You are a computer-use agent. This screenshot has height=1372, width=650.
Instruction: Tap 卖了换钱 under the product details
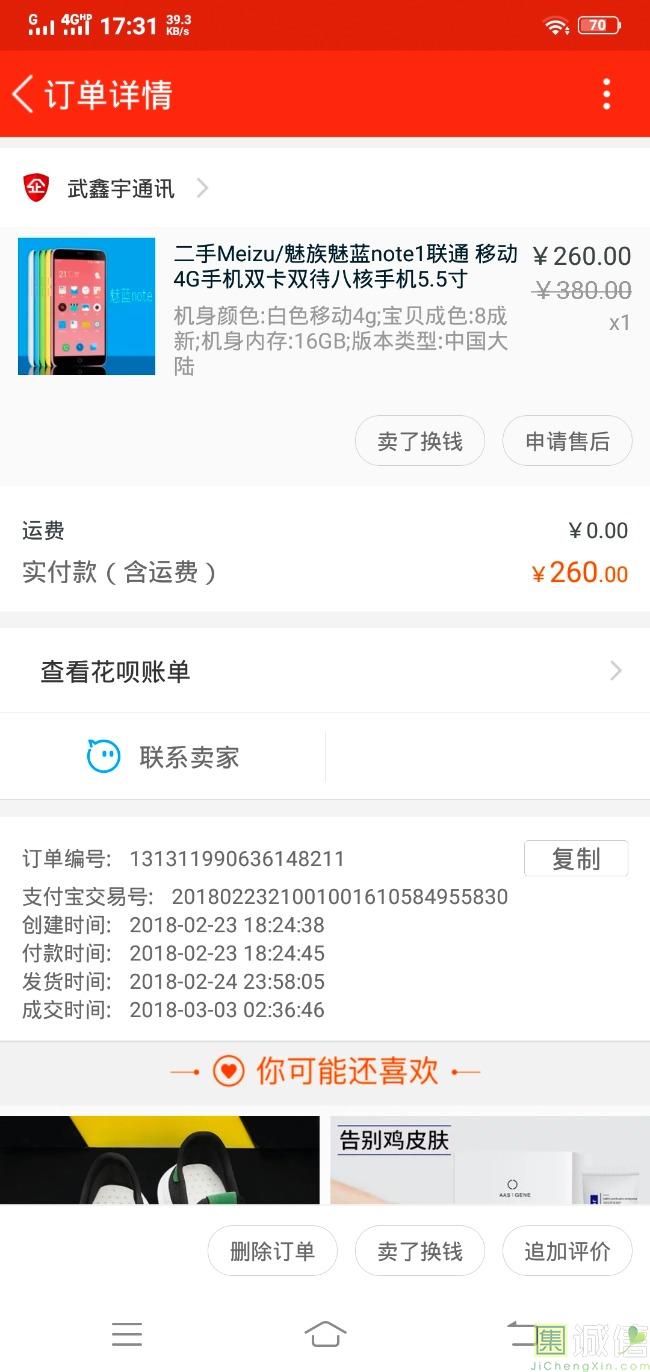click(420, 441)
